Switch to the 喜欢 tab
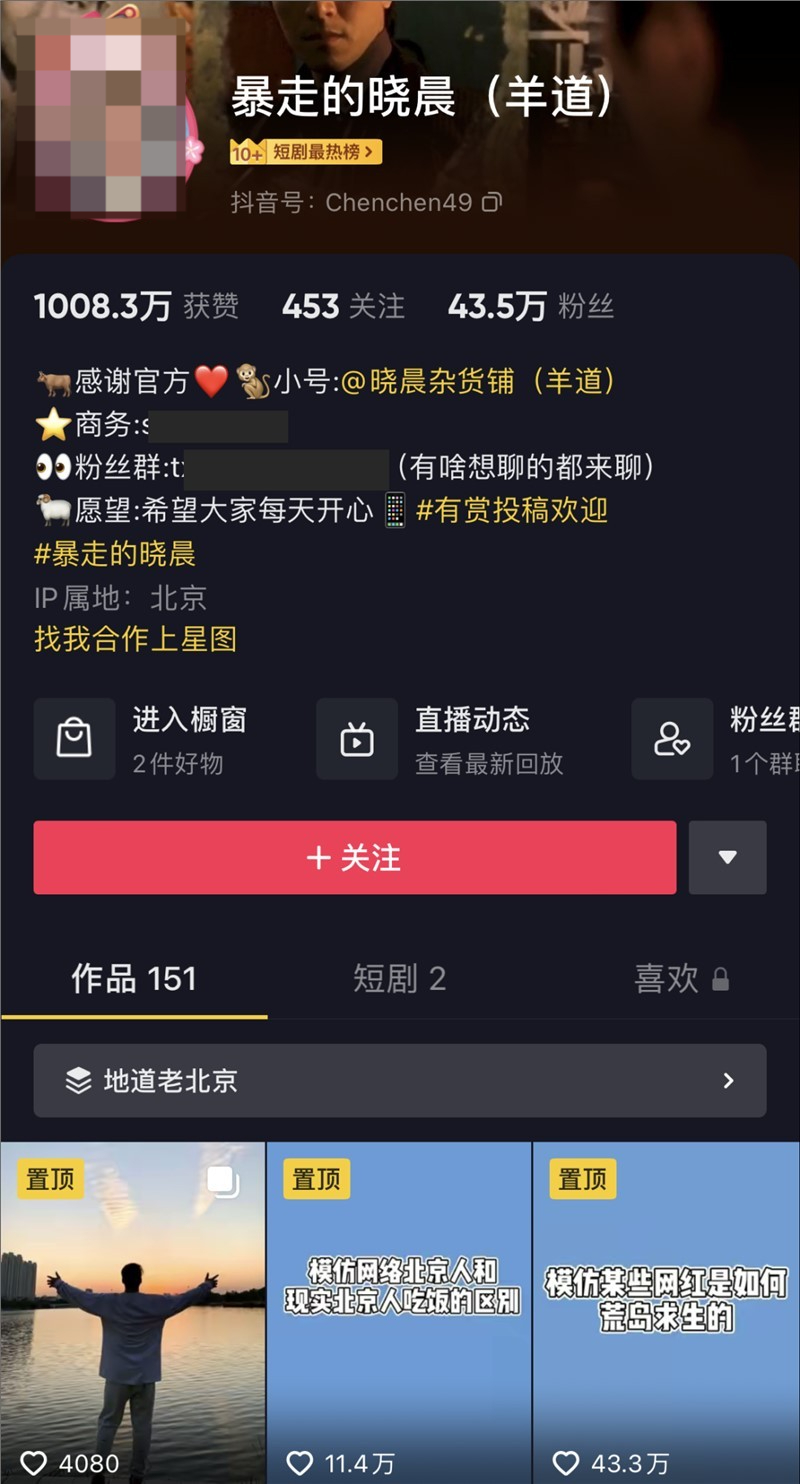This screenshot has width=800, height=1484. click(x=680, y=979)
